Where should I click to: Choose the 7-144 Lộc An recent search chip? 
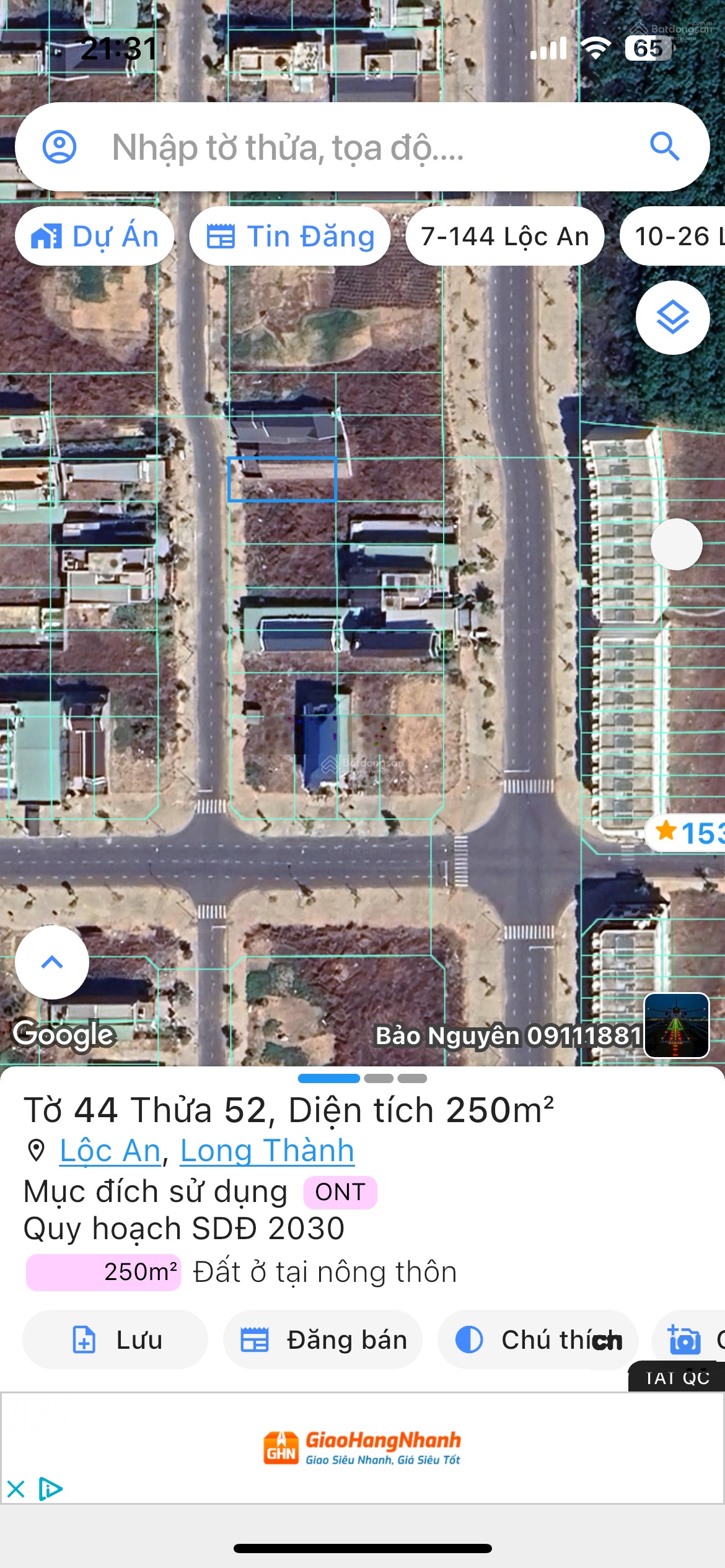pyautogui.click(x=504, y=237)
